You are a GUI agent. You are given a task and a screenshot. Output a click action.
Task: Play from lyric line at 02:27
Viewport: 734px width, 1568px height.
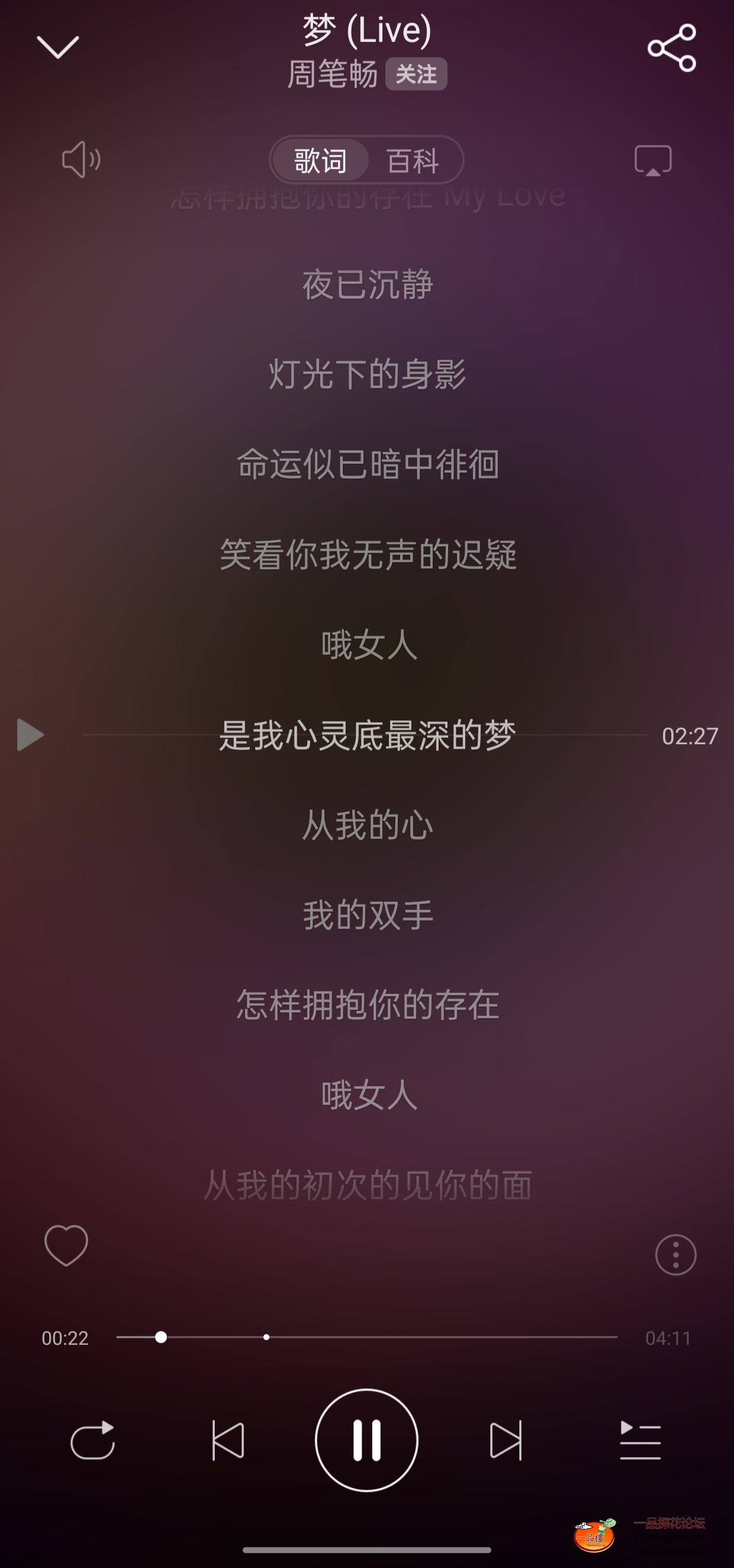tap(30, 735)
